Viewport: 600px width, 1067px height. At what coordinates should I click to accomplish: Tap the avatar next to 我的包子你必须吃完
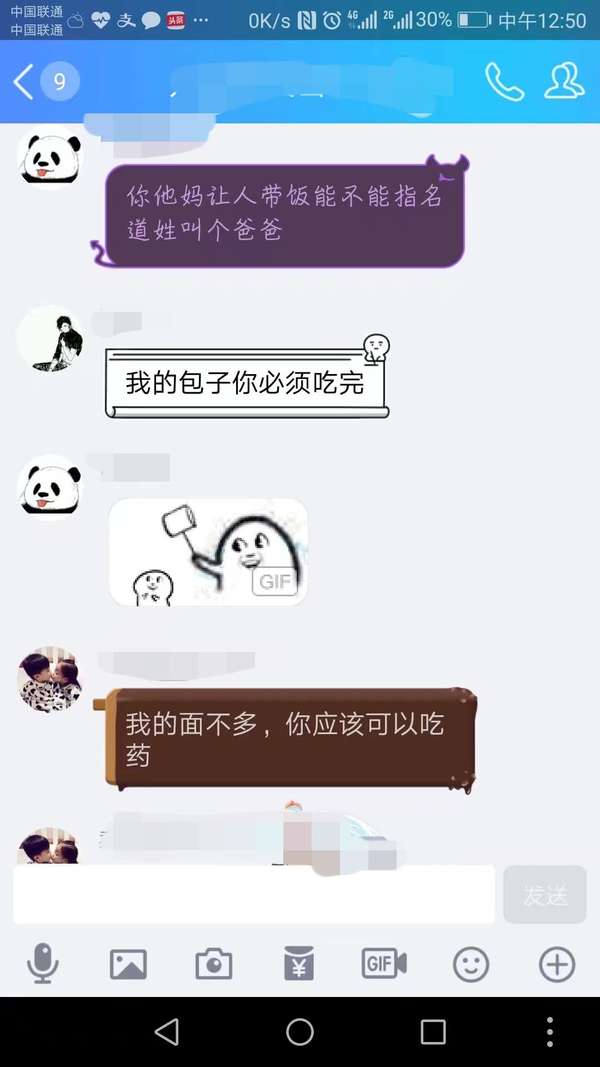pos(49,340)
